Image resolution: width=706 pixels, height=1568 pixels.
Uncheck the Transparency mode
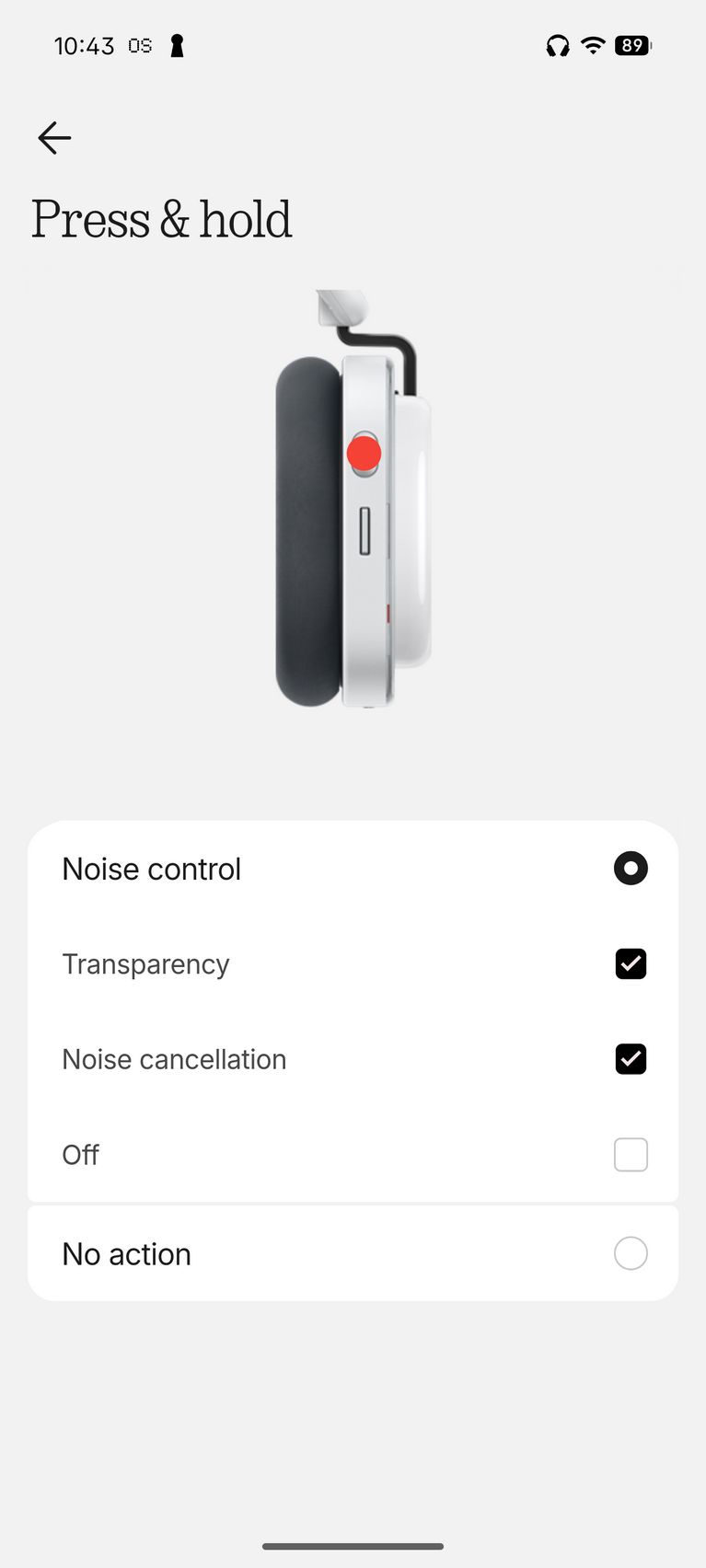coord(631,964)
